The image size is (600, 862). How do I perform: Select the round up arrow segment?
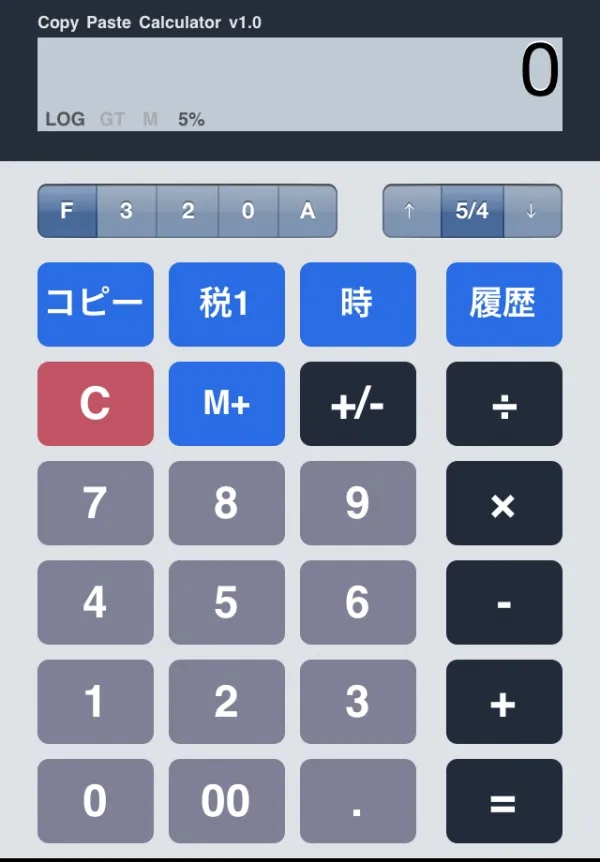412,211
